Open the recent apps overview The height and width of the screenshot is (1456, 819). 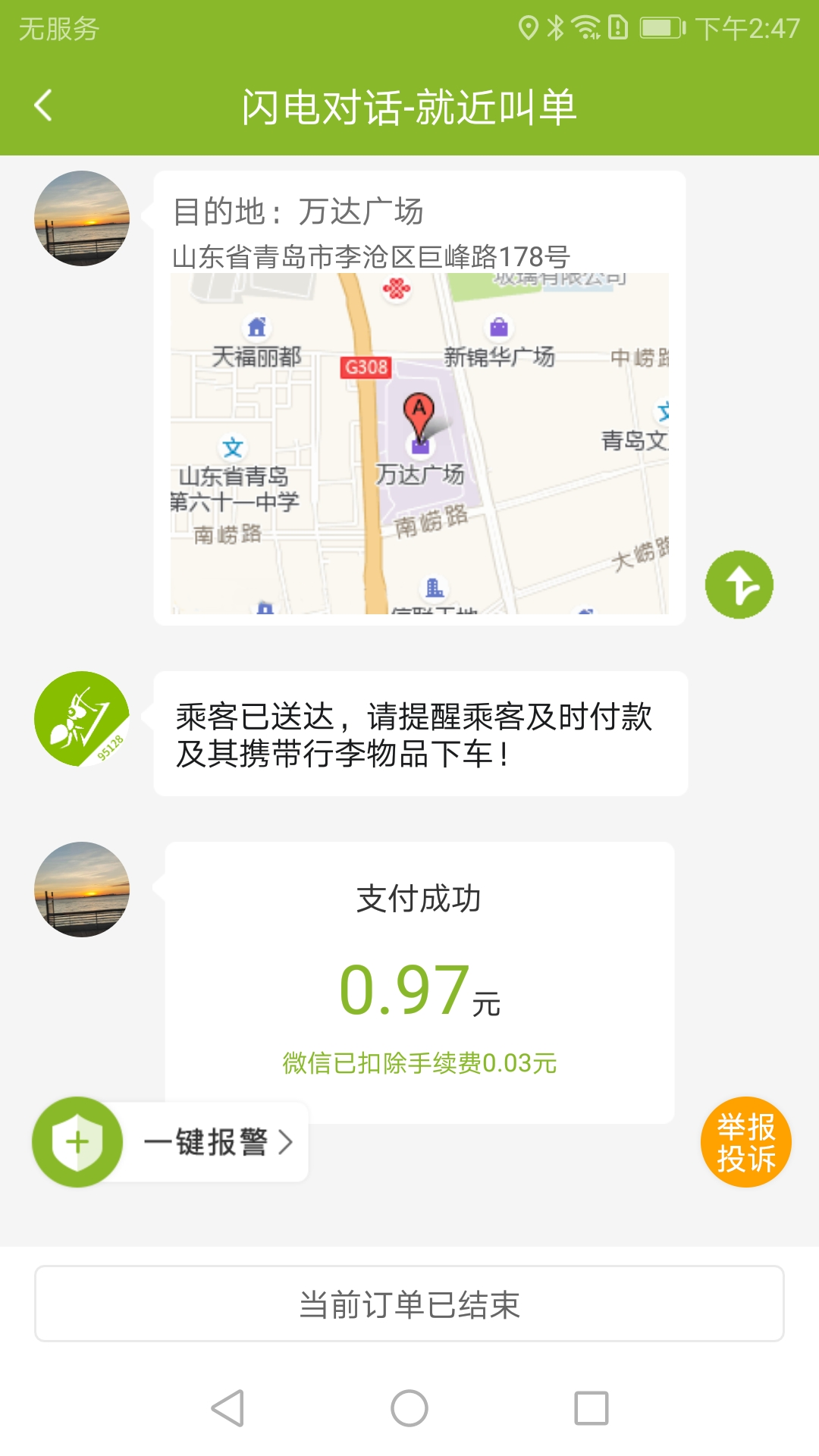tap(591, 1408)
